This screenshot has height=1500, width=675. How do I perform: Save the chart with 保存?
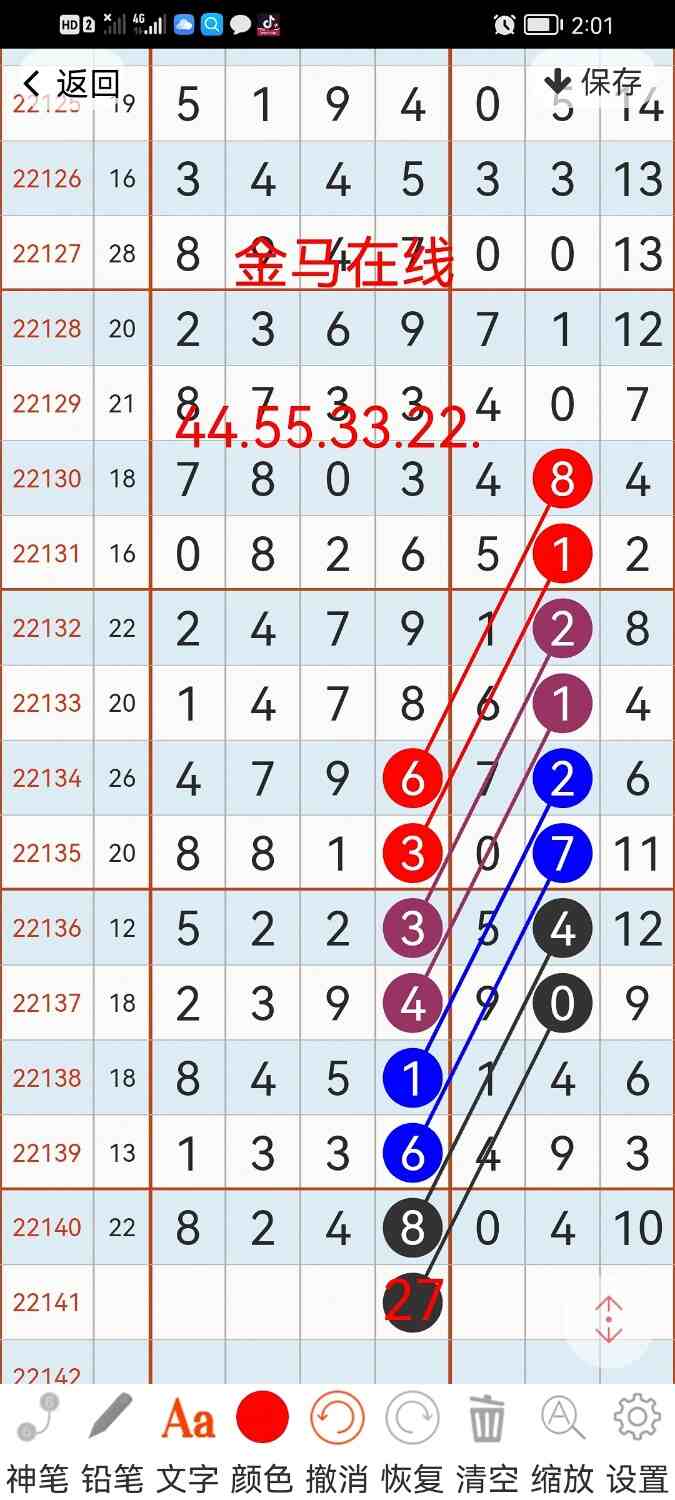point(592,82)
